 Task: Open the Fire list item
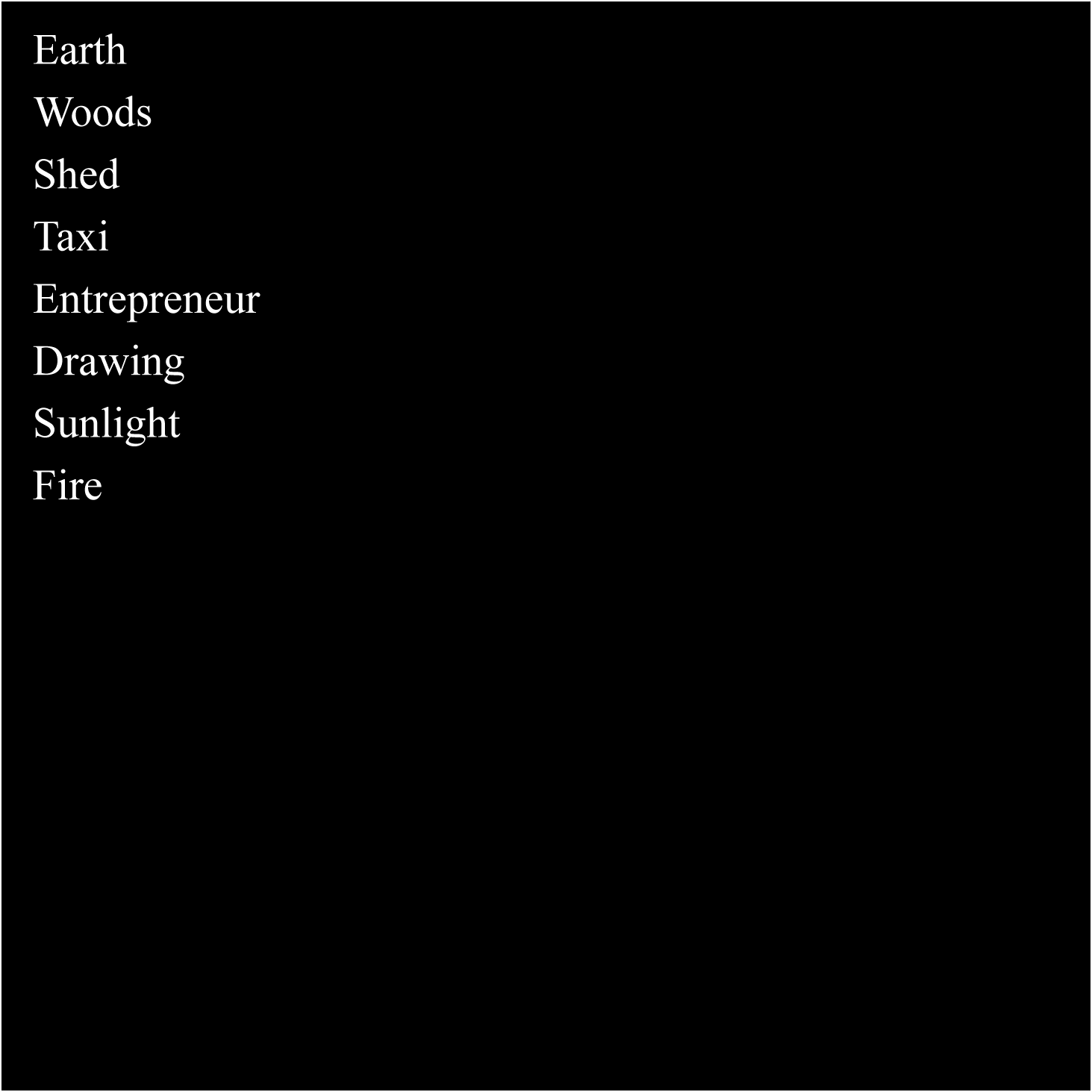click(67, 485)
